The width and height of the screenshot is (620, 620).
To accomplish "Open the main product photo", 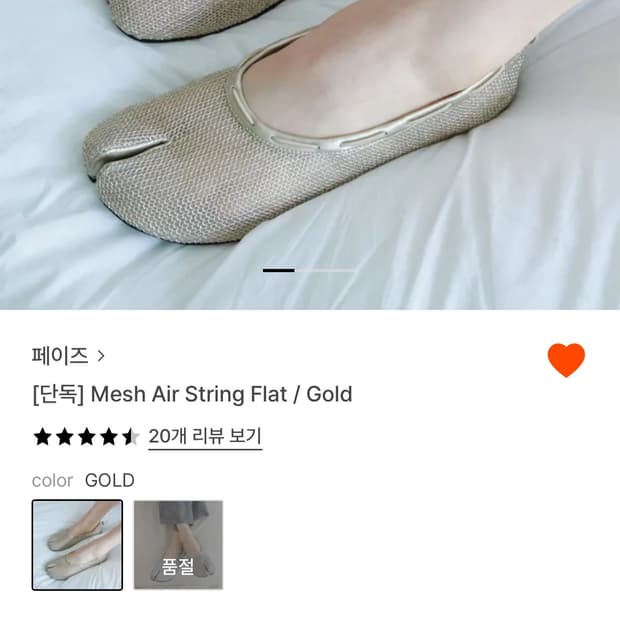I will point(310,155).
